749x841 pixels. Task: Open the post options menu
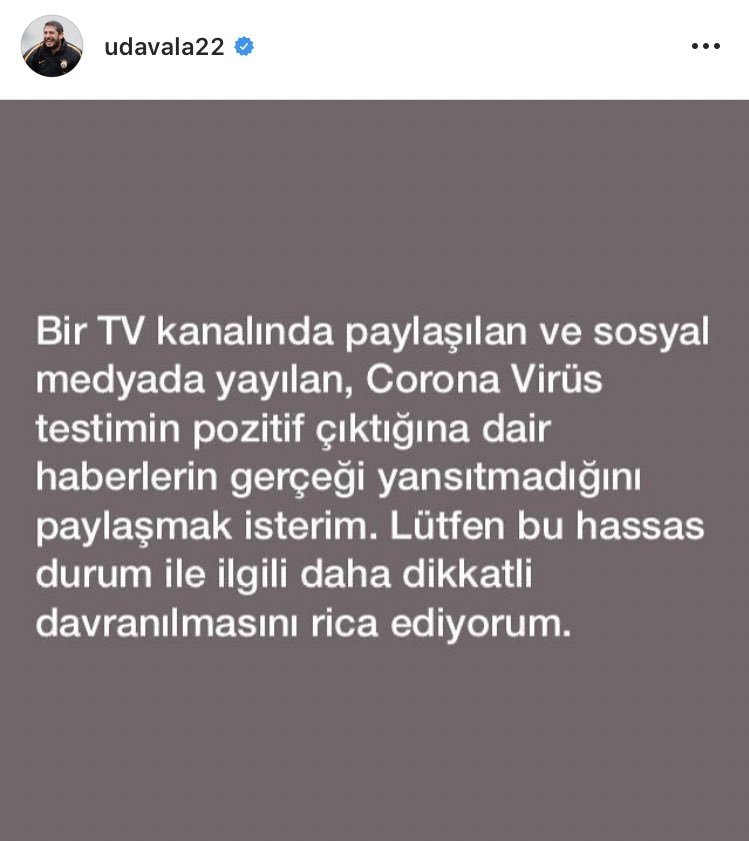[x=705, y=47]
